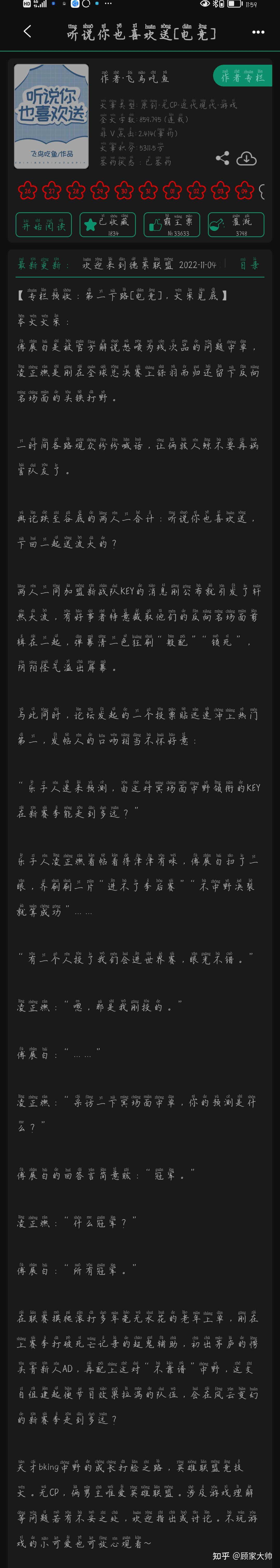Open the 作者专栏 author column
Image resolution: width=280 pixels, height=1568 pixels.
coord(242,76)
